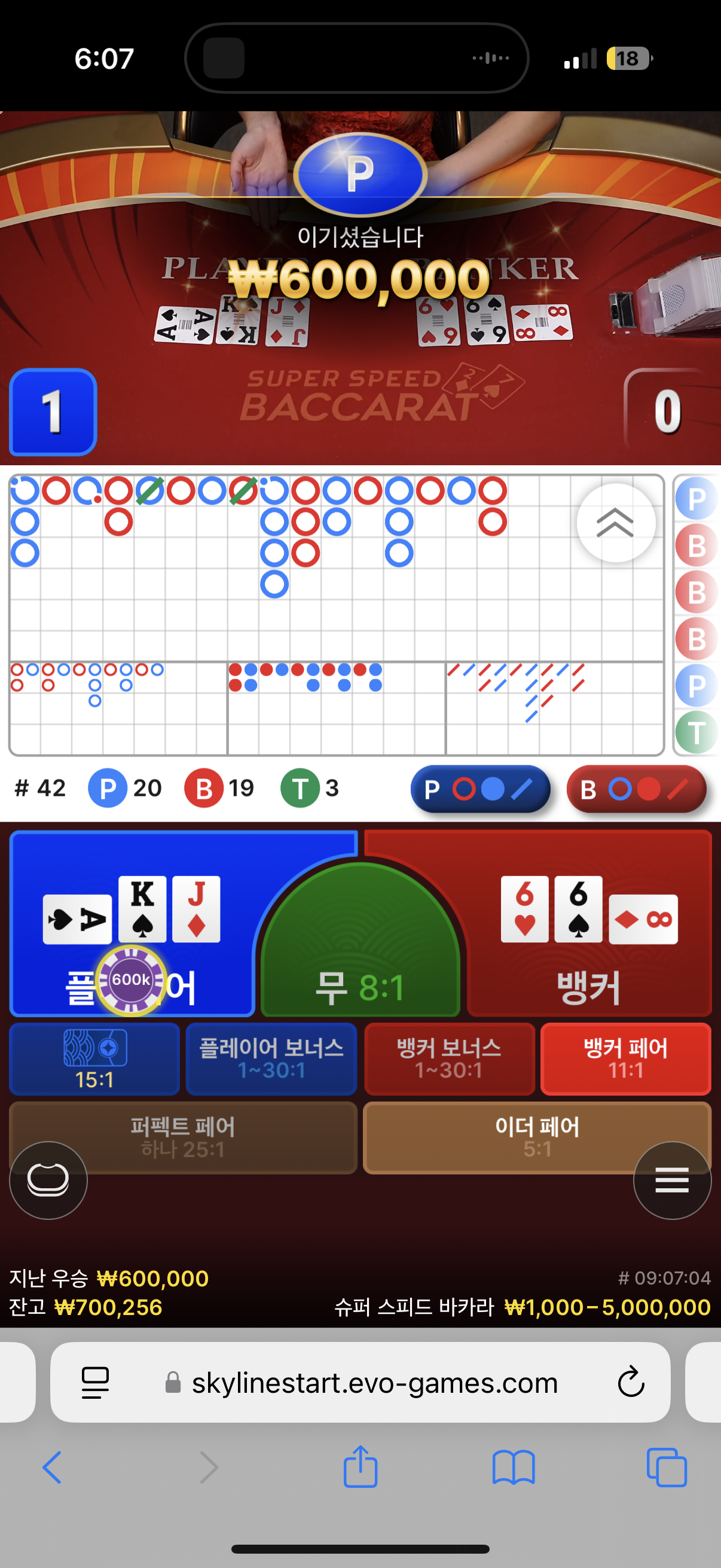Open the hamburger game menu
Screen dimensions: 721x1568
click(672, 1180)
